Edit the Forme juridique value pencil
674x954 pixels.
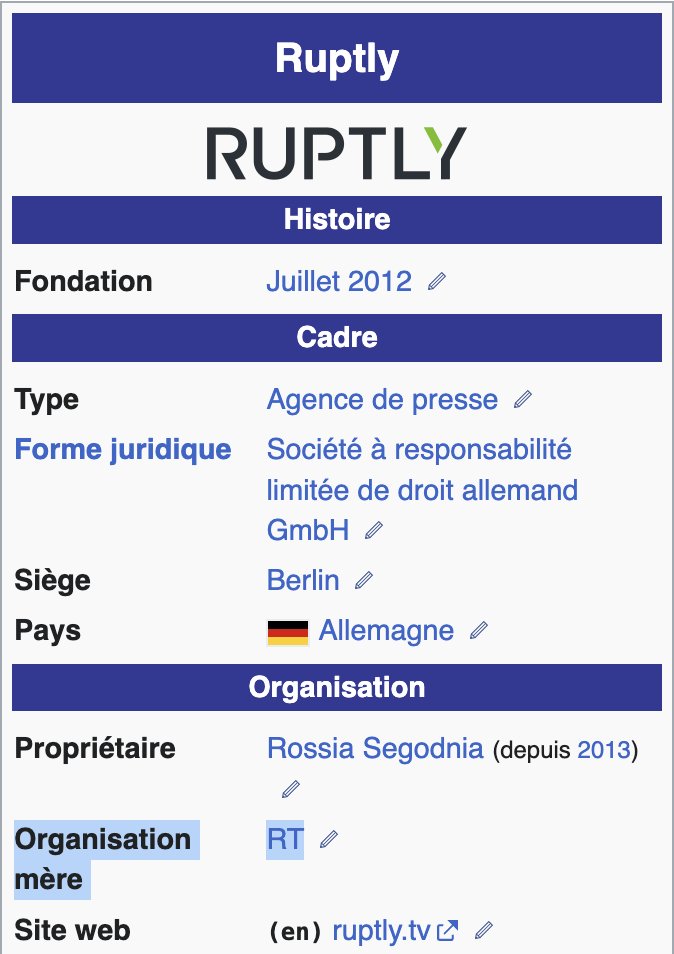tap(374, 530)
